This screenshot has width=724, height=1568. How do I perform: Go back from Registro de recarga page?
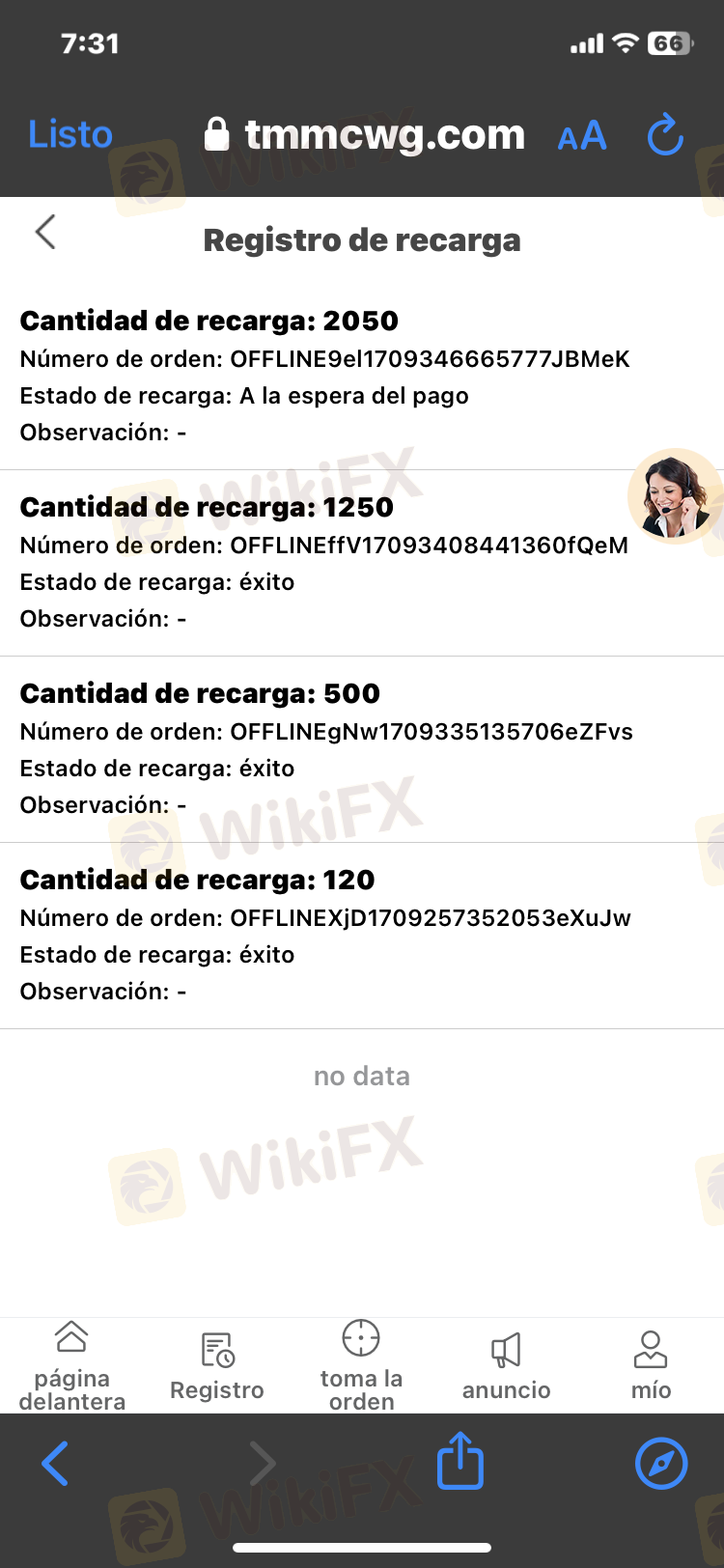click(45, 232)
